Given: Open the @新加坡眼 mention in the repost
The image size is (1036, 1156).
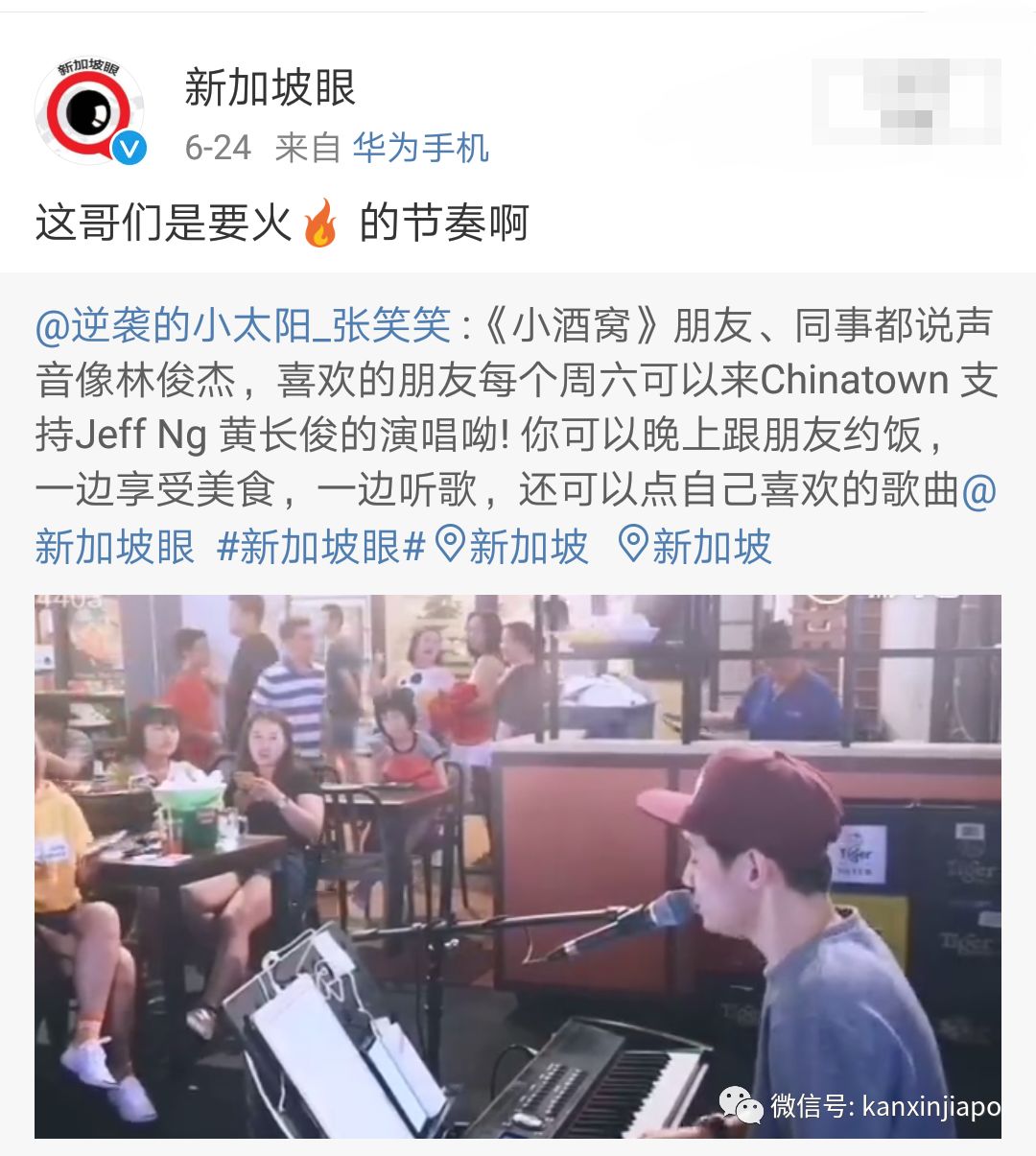Looking at the screenshot, I should tap(115, 547).
